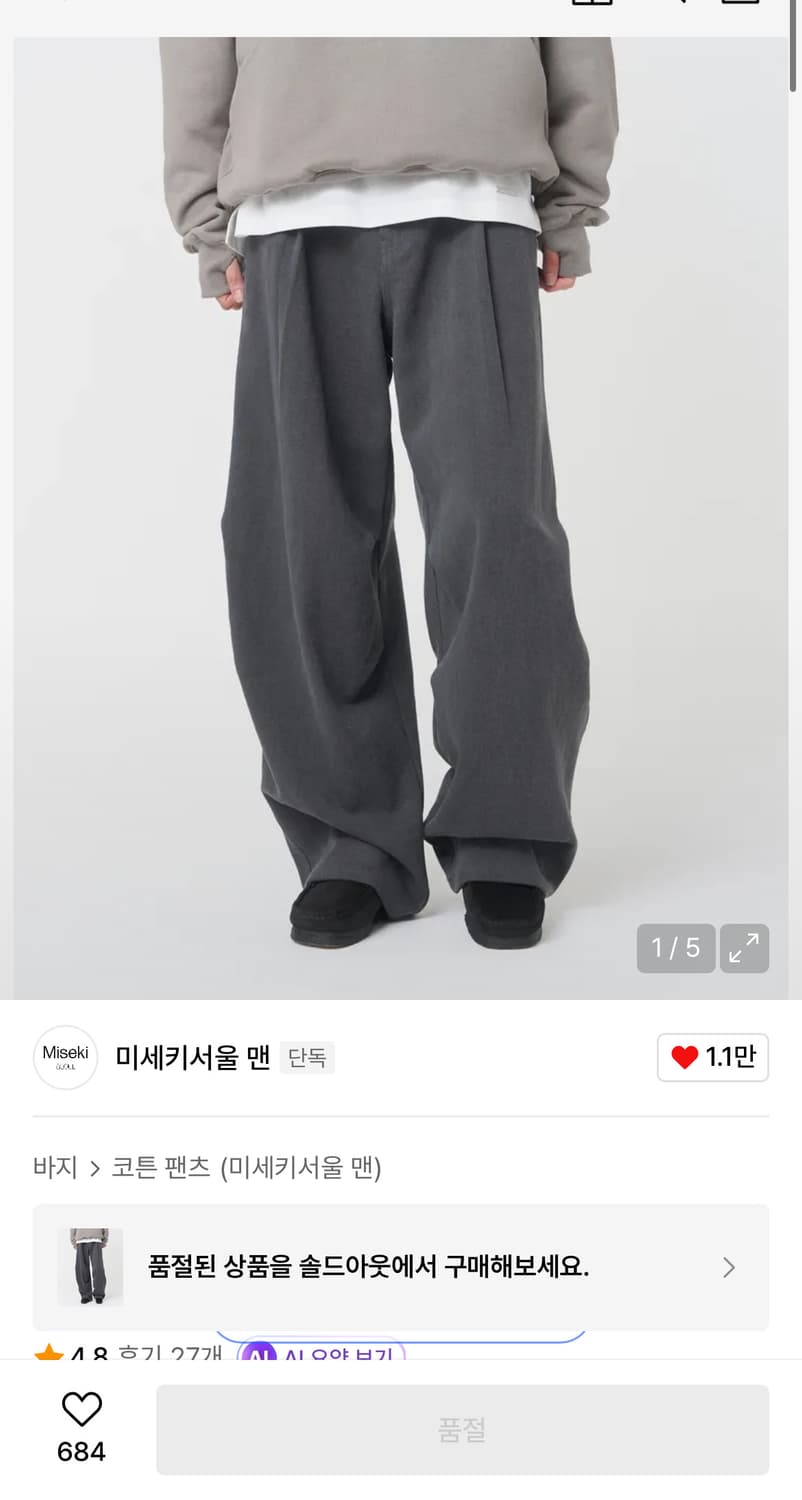Open the 바지 breadcrumb category
Image resolution: width=802 pixels, height=1500 pixels.
[x=54, y=1167]
